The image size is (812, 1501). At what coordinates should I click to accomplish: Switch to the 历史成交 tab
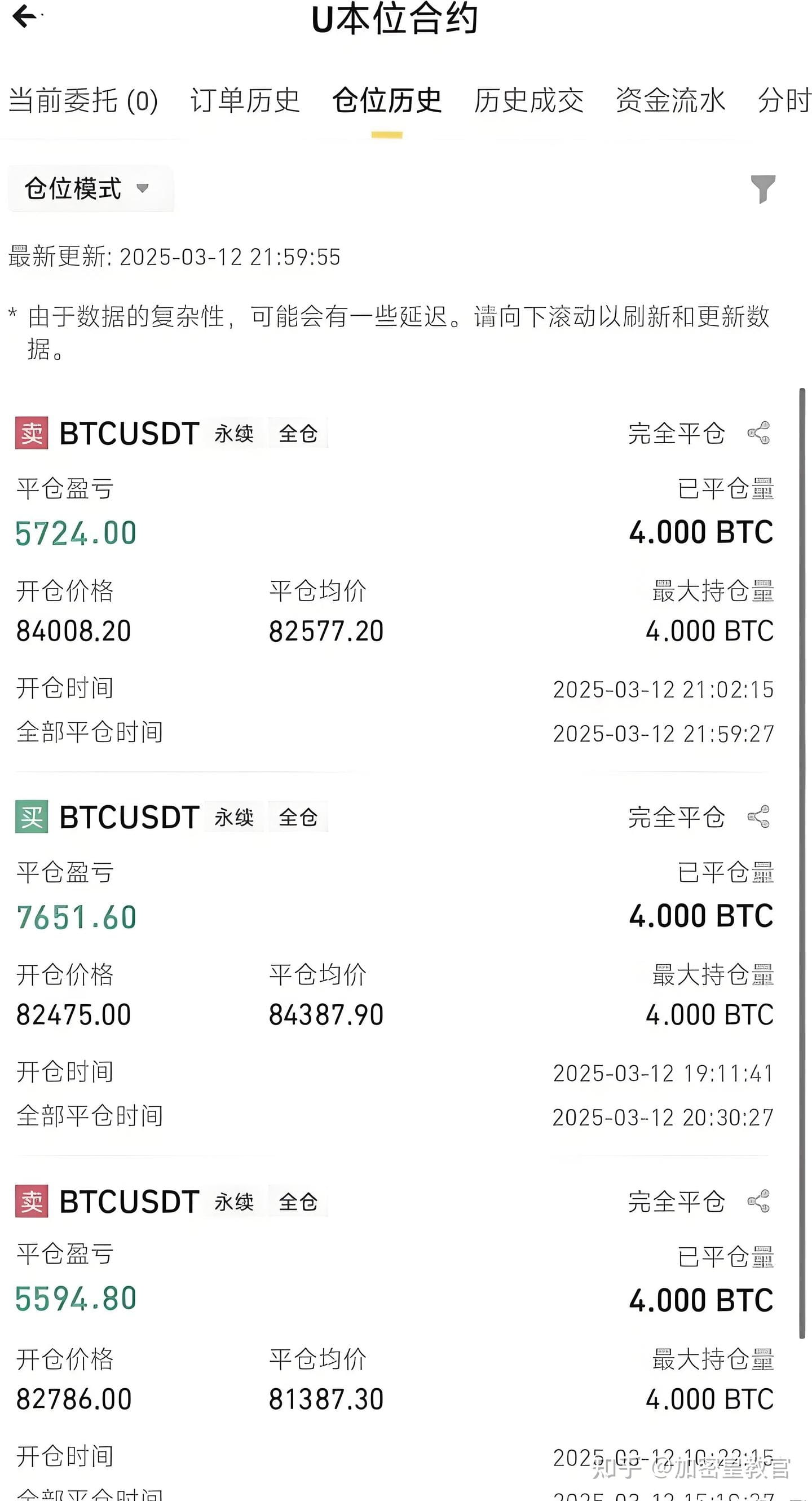click(528, 100)
